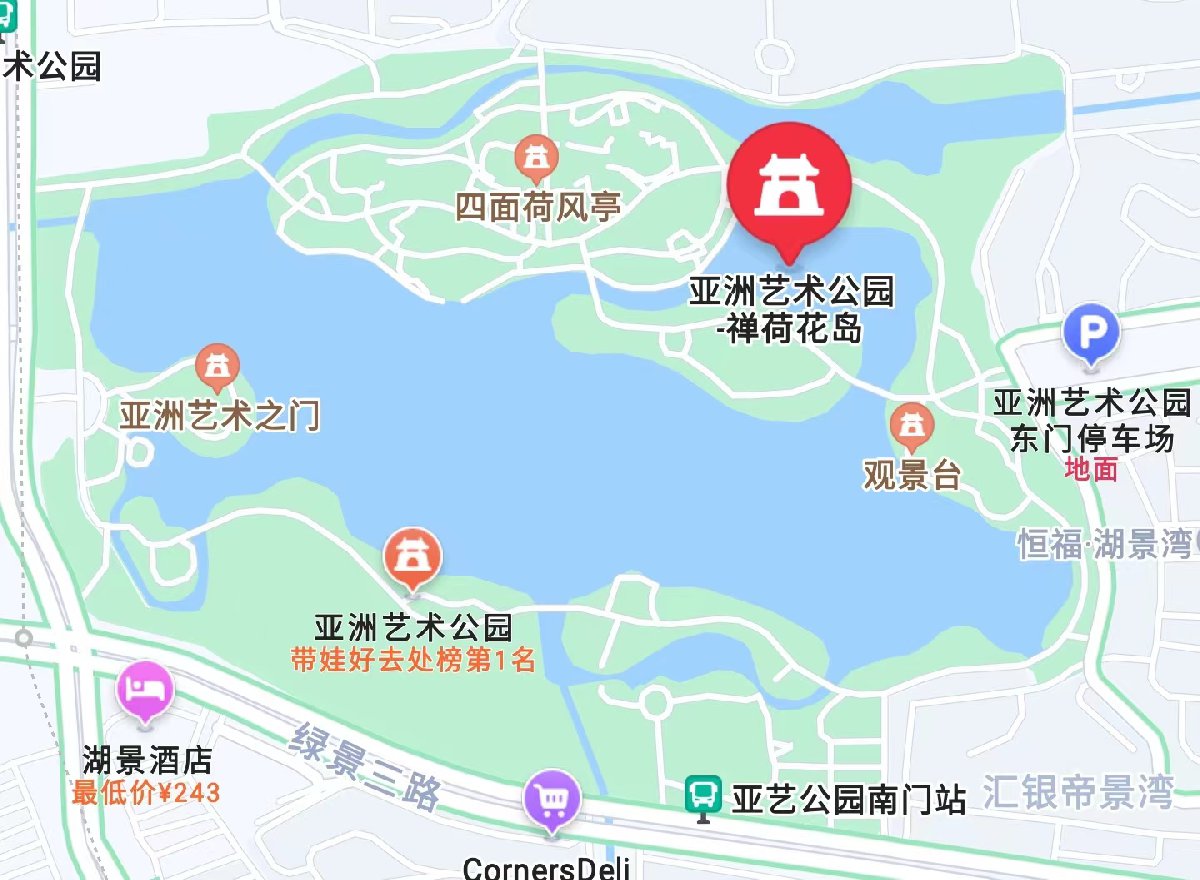Tap the 四面荷风亭 scenic spot marker
Viewport: 1200px width, 880px height.
[x=536, y=158]
